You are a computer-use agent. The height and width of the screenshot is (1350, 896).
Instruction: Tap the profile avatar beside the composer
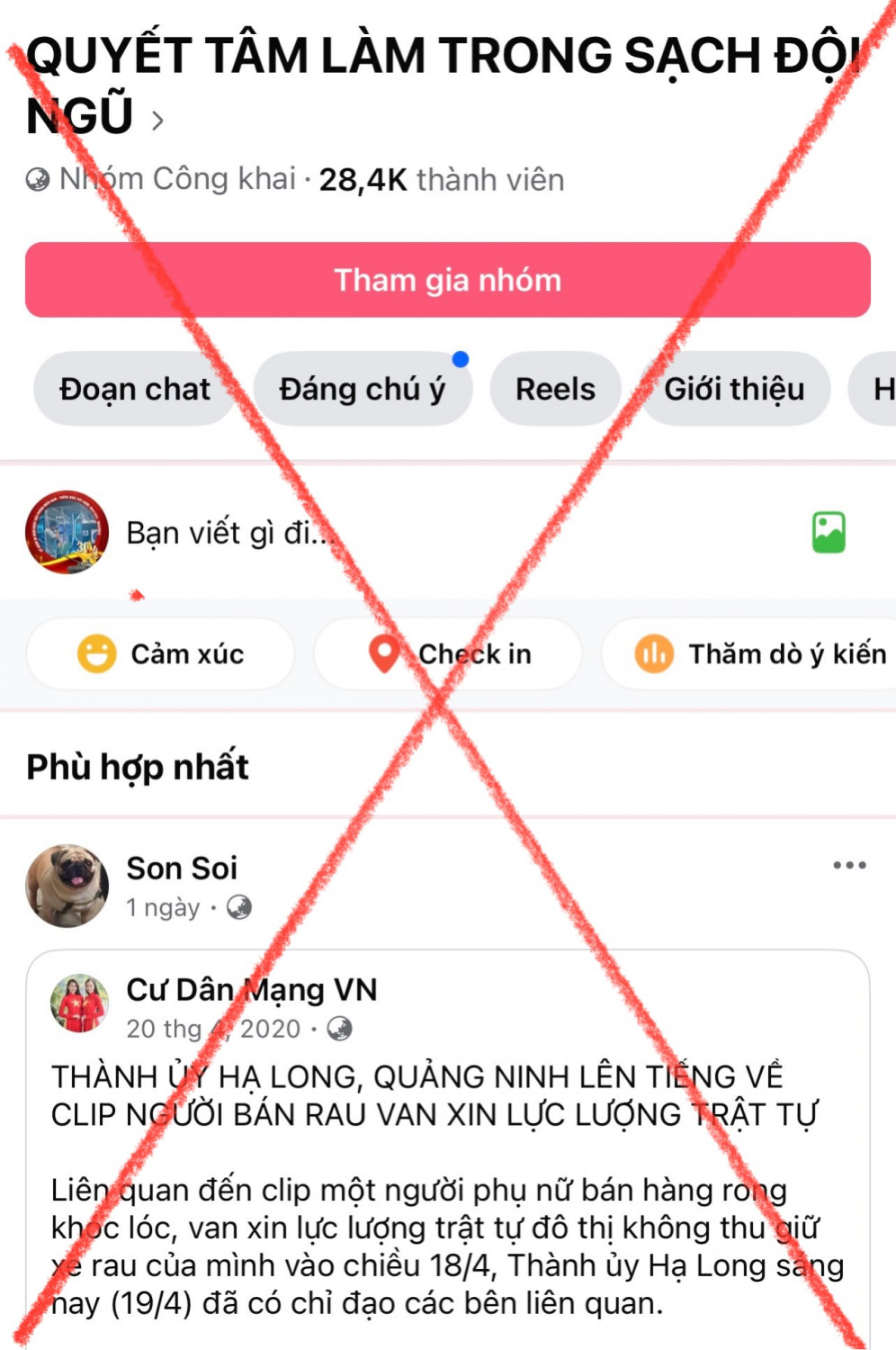click(67, 532)
